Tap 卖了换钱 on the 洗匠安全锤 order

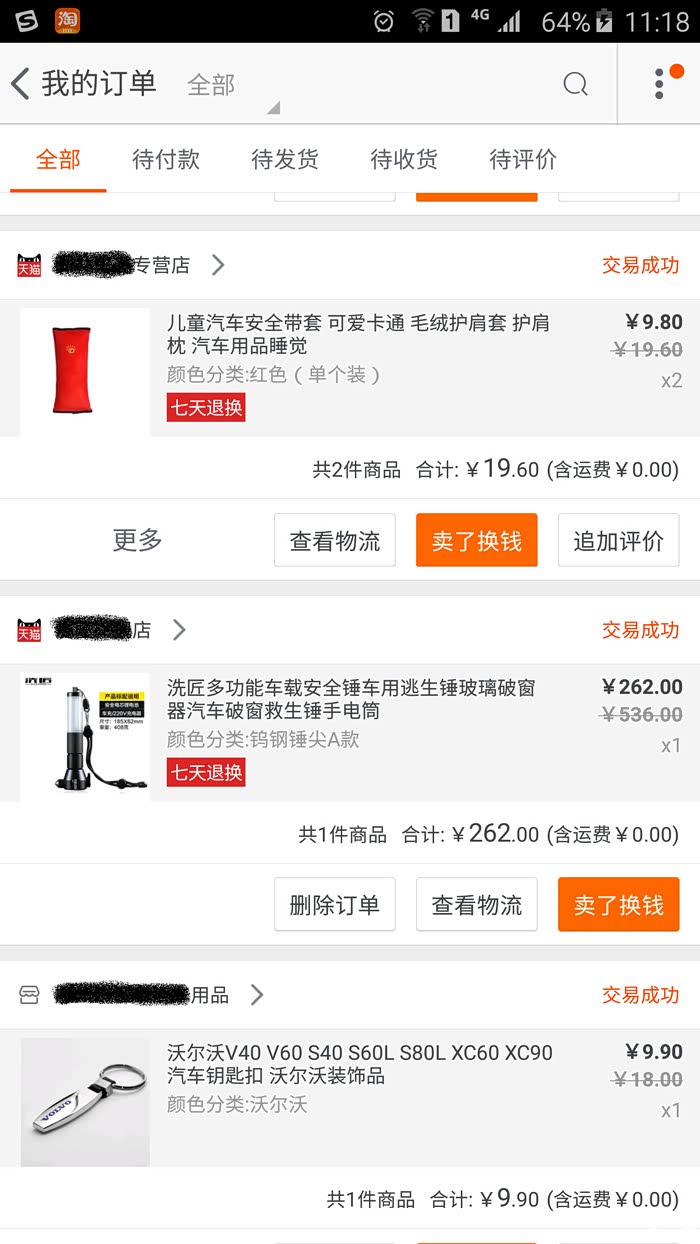[618, 905]
